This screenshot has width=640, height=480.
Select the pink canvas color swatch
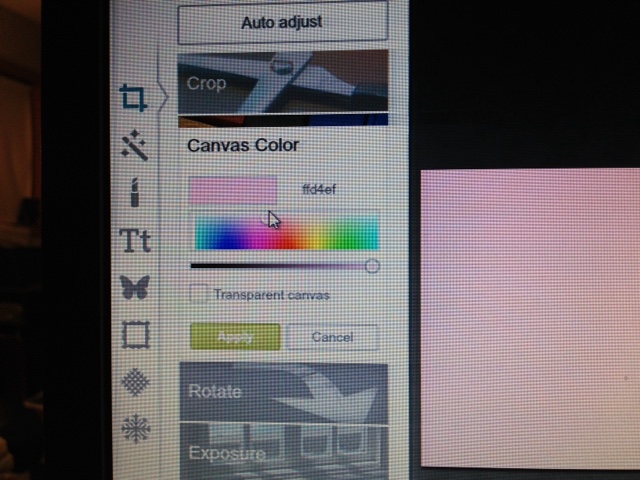pos(233,190)
